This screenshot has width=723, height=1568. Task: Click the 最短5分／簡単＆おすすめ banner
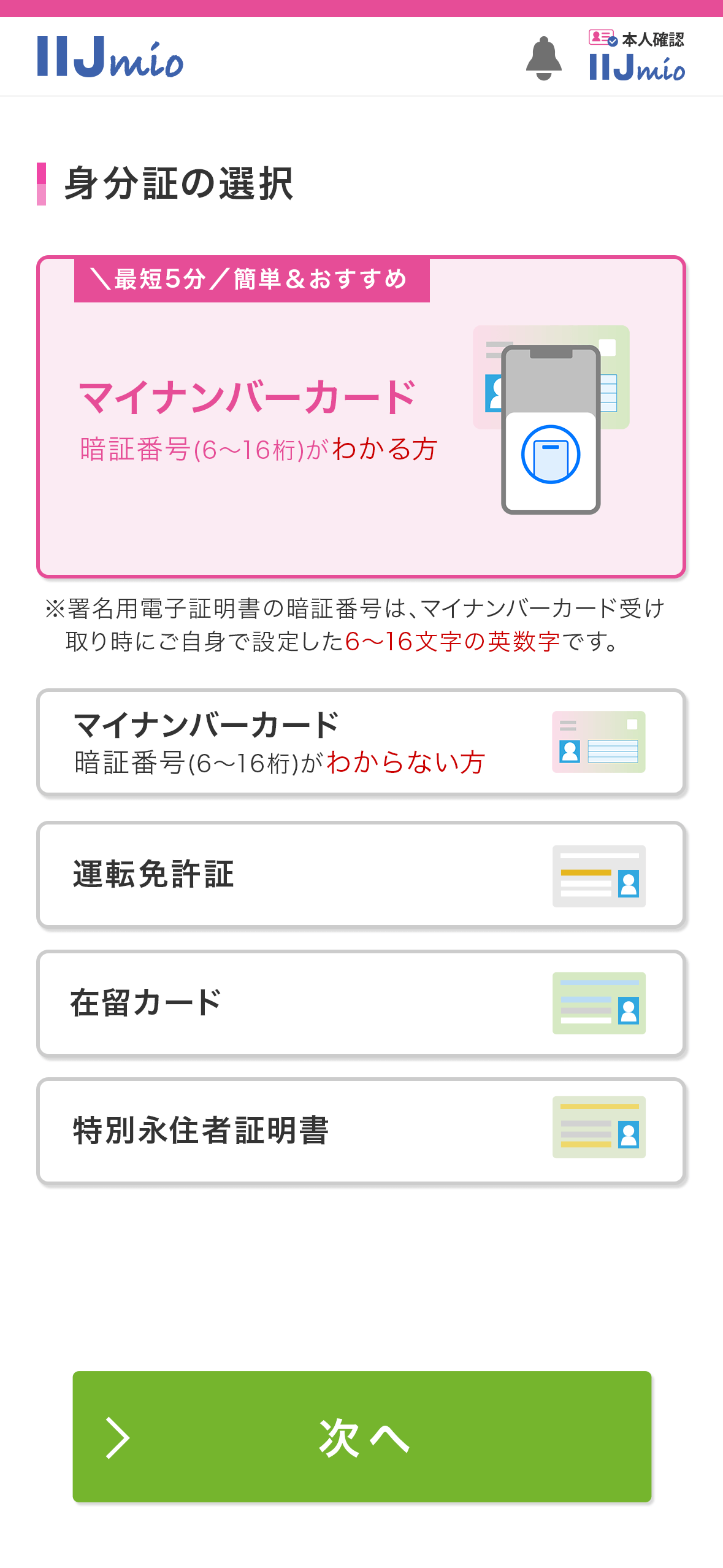pyautogui.click(x=251, y=281)
